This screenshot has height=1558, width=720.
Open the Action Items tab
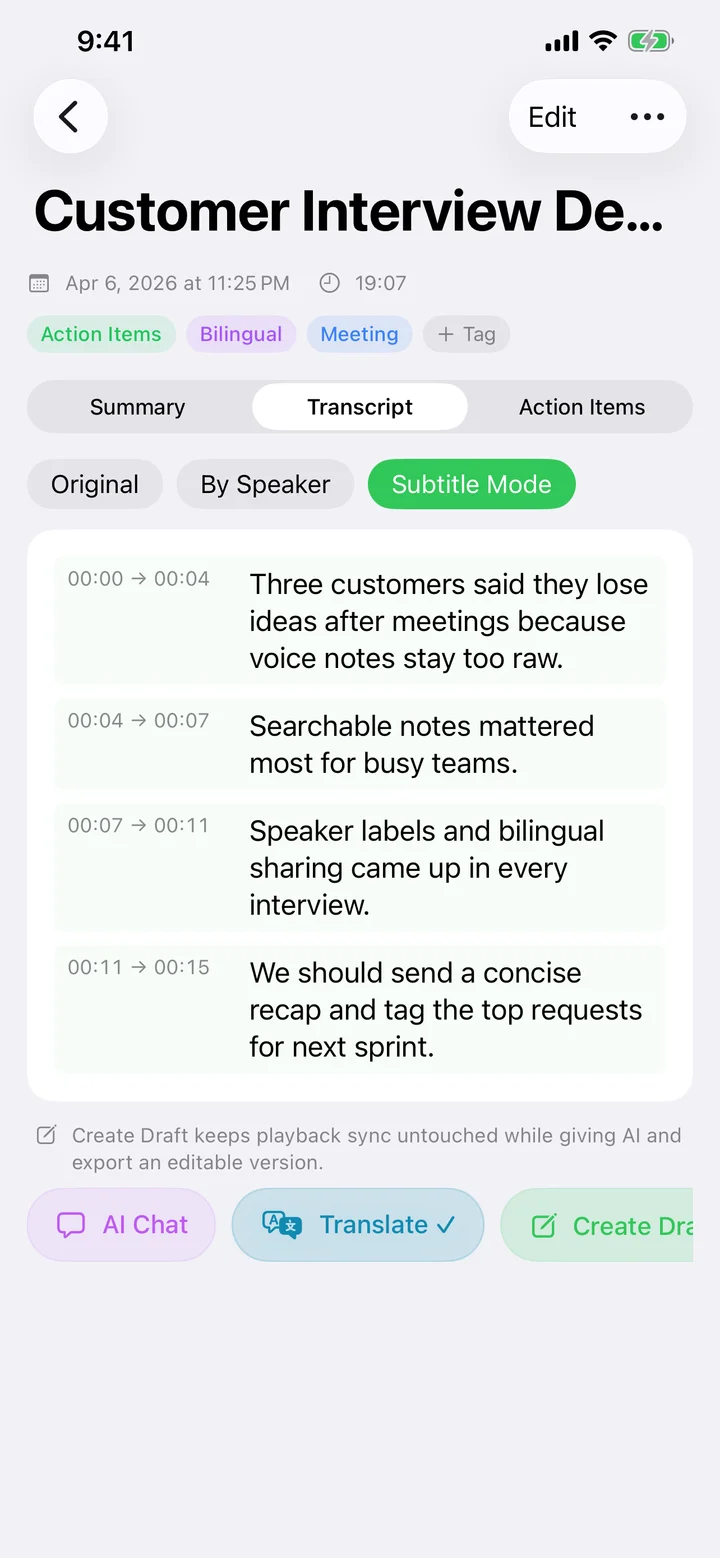pos(581,407)
